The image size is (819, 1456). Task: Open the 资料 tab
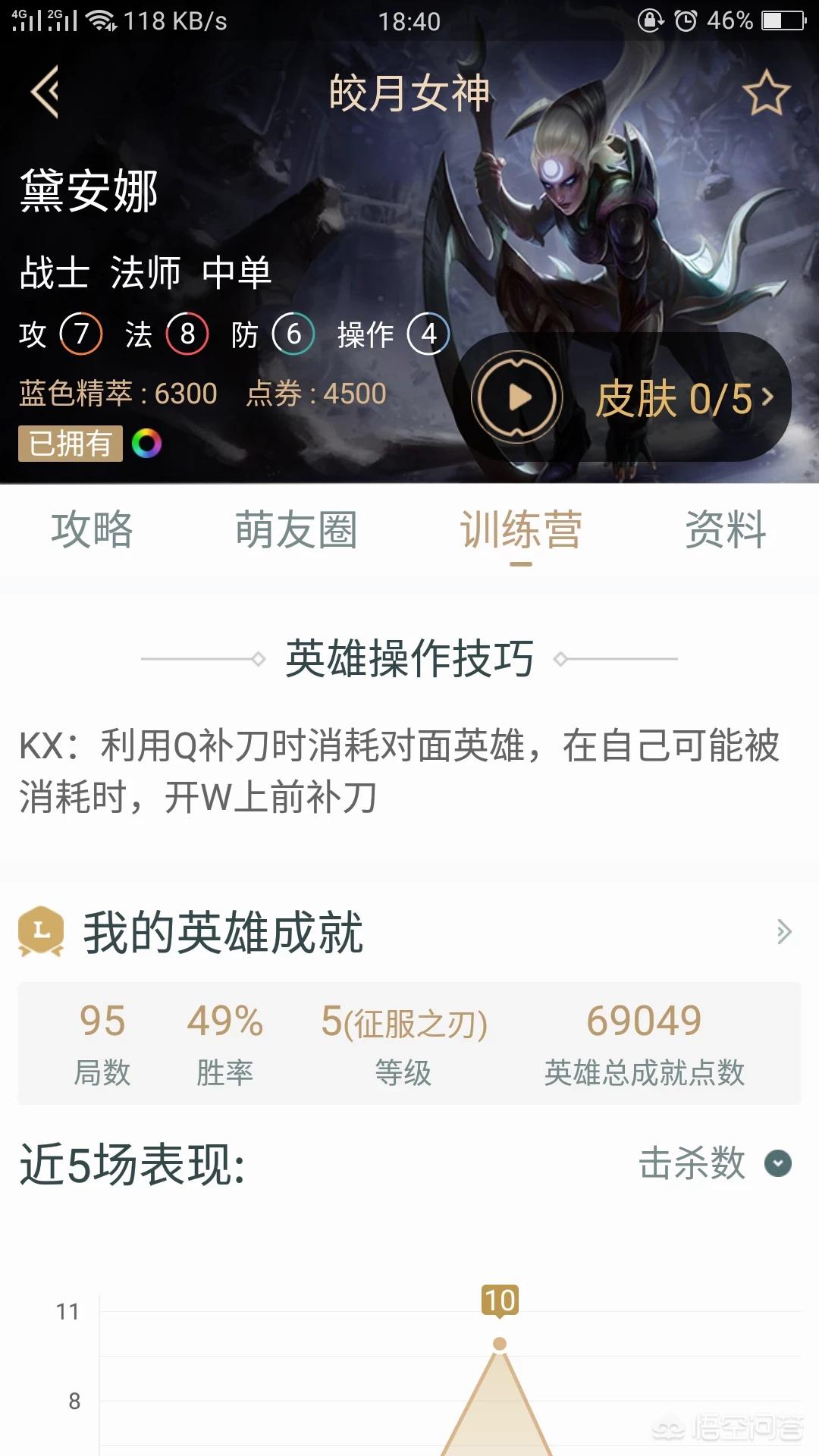(726, 529)
